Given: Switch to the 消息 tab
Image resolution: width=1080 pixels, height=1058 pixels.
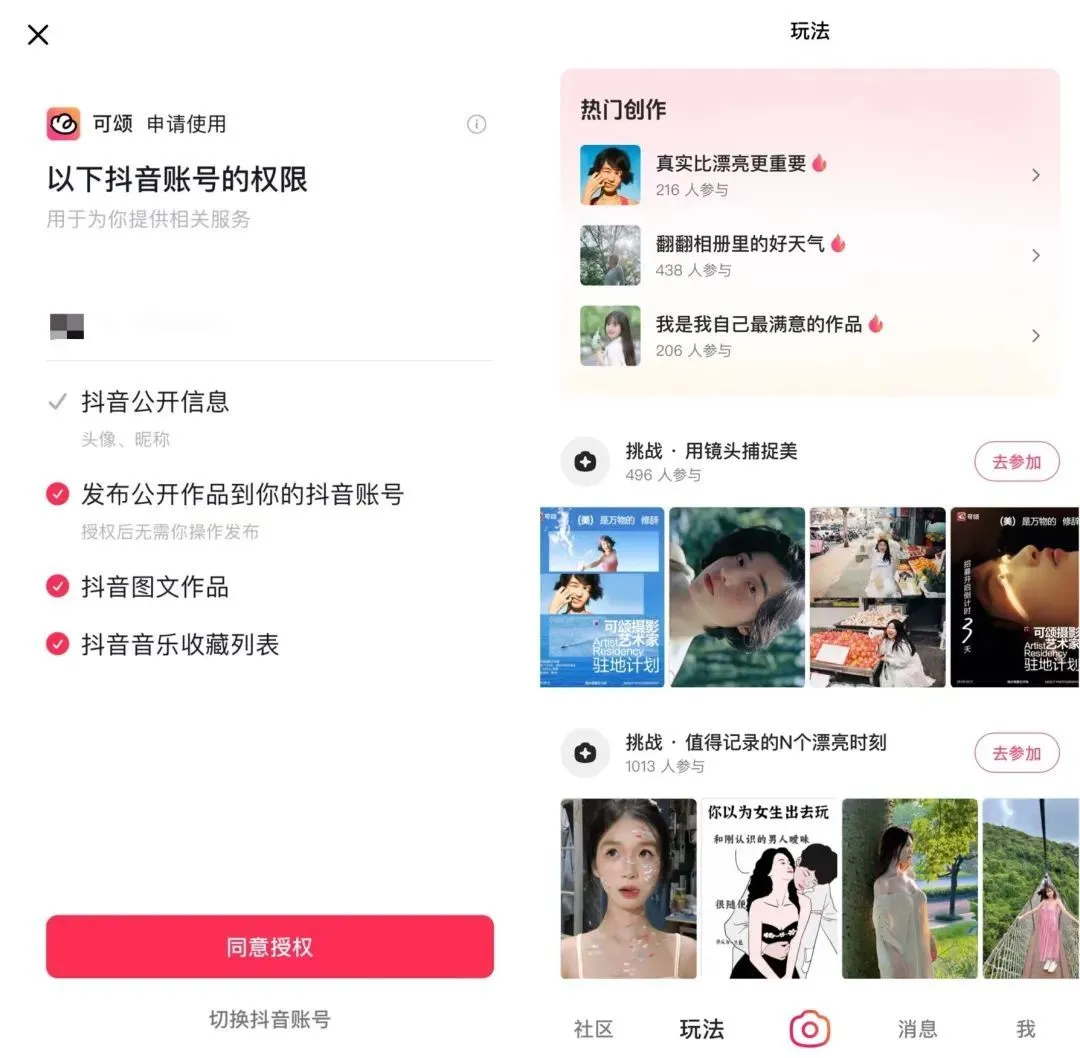Looking at the screenshot, I should pos(917,1029).
